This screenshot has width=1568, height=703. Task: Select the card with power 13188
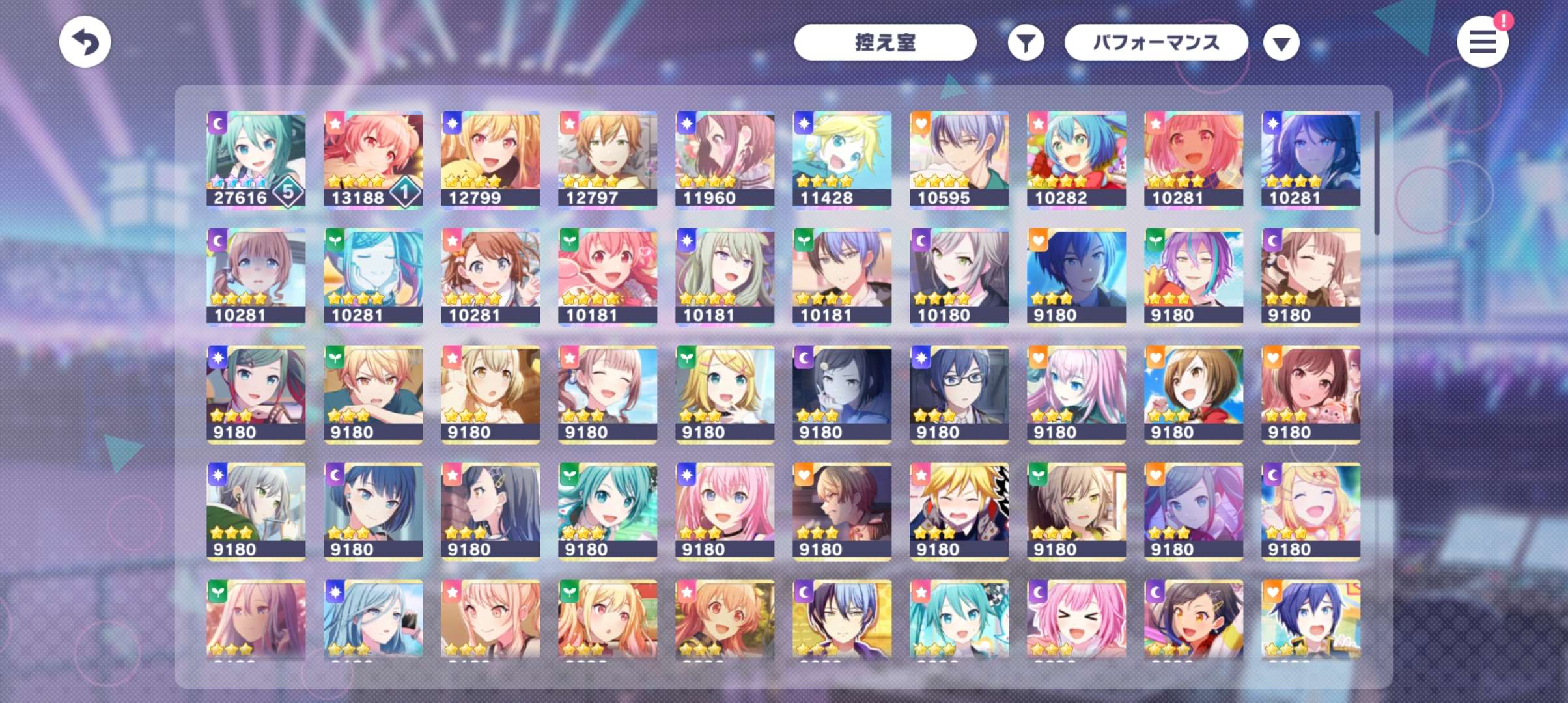[x=373, y=159]
